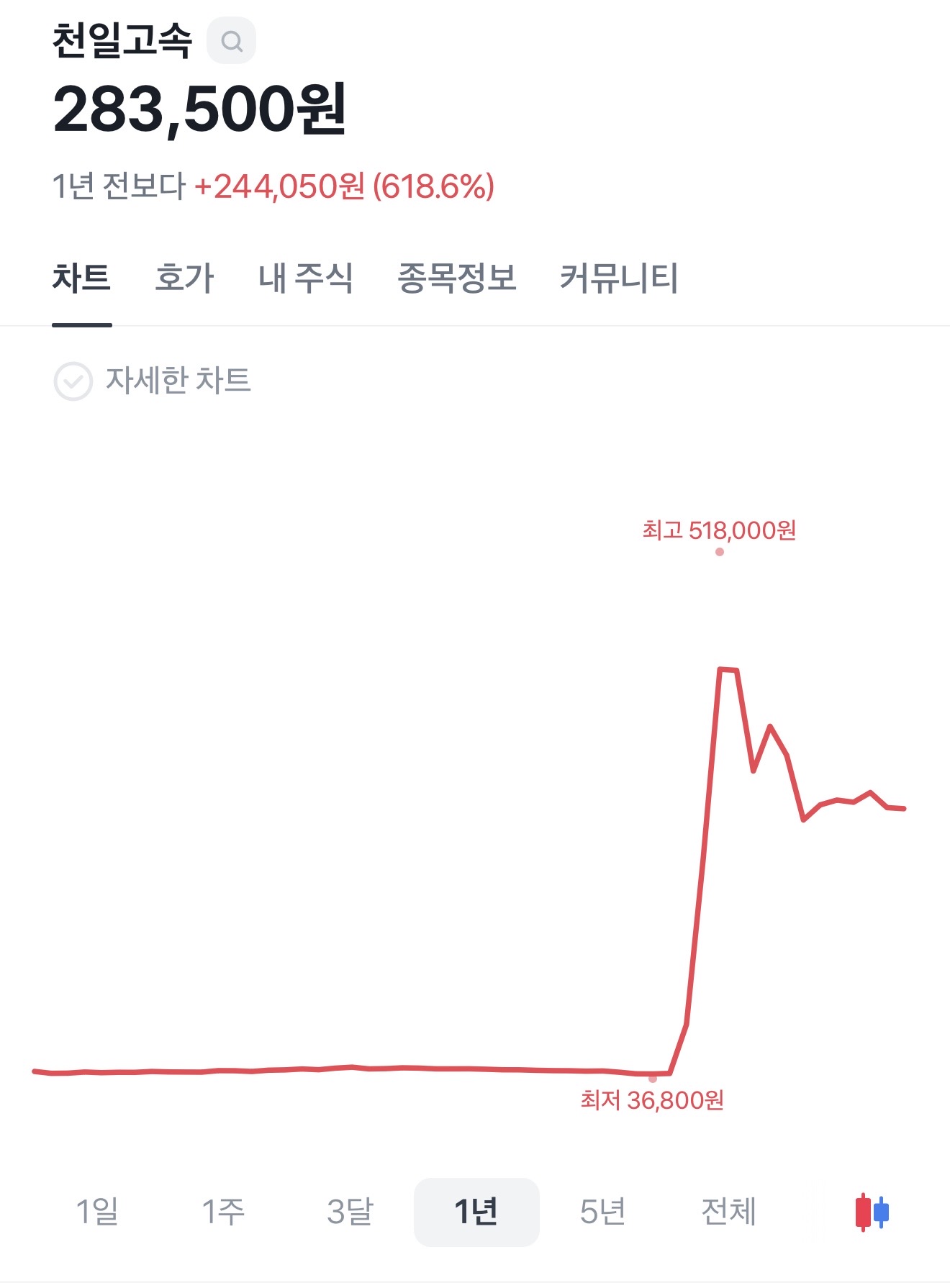Open the 커뮤니티 tab
Viewport: 950px width, 1288px height.
(619, 278)
